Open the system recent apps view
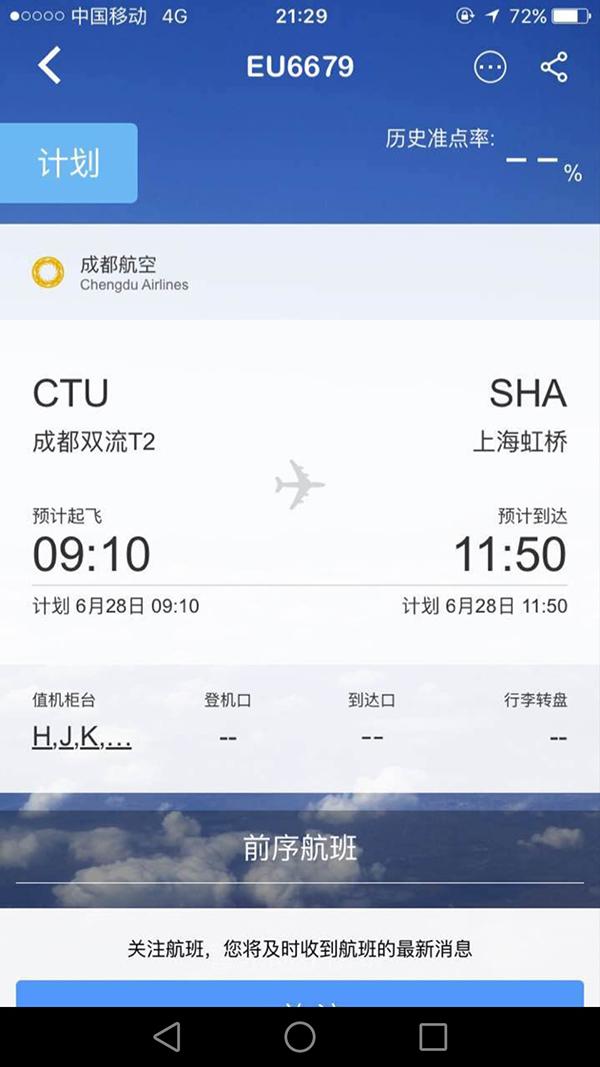The image size is (600, 1067). point(433,1037)
